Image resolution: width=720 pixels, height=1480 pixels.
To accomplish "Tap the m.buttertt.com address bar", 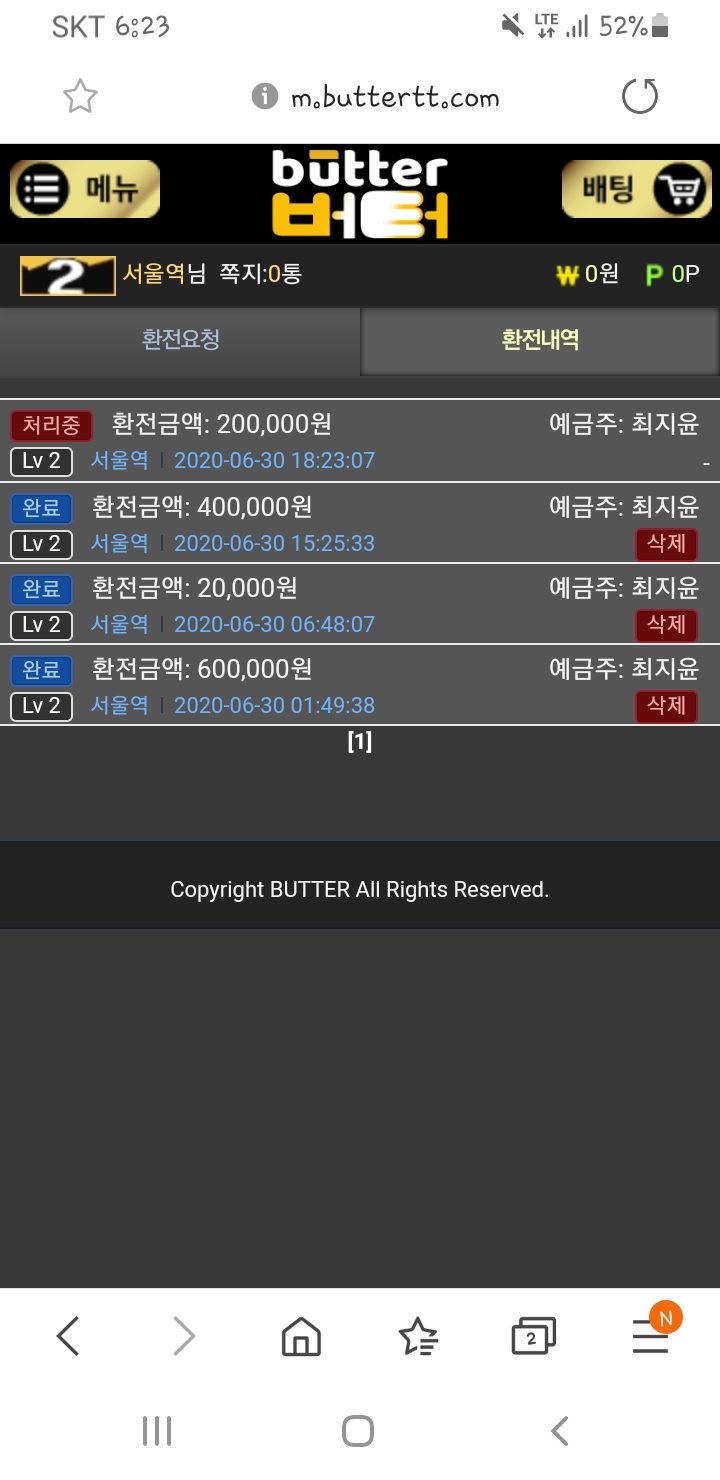I will click(394, 97).
